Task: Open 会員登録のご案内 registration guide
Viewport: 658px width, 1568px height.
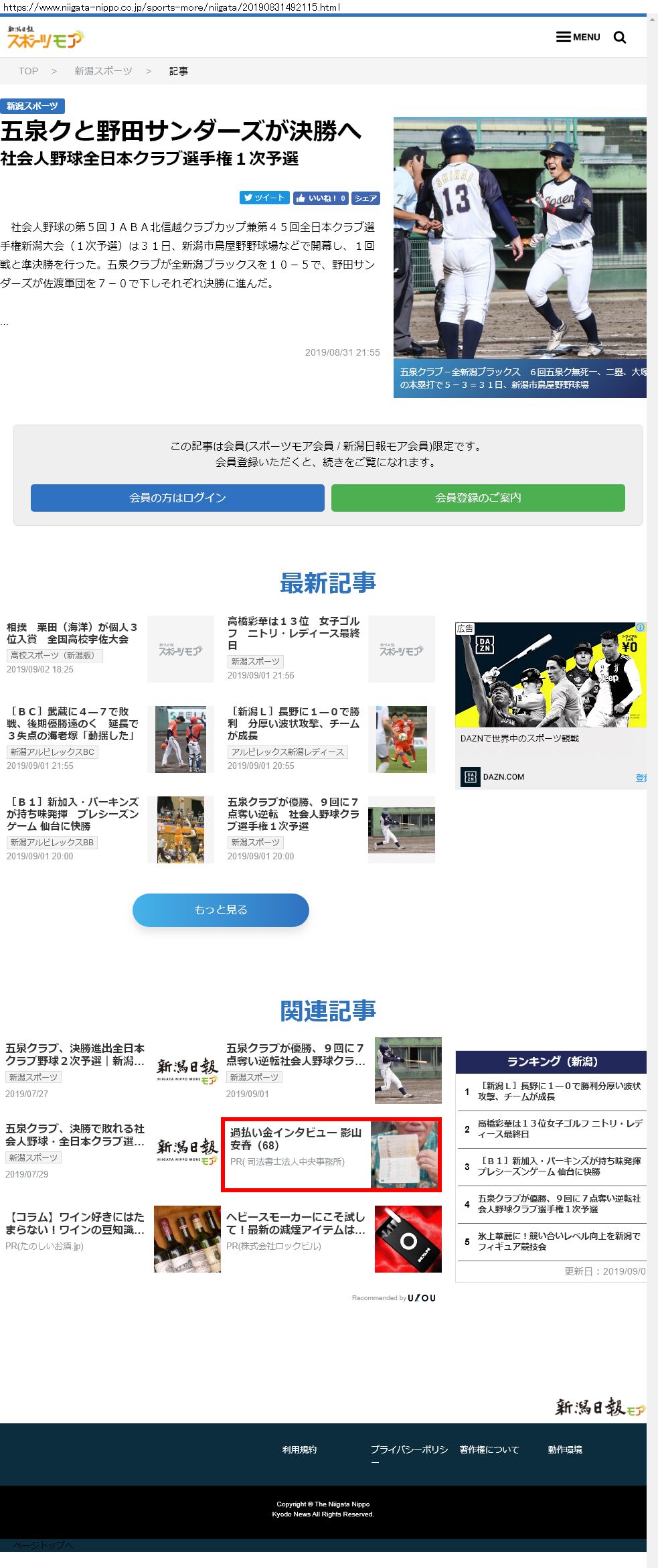Action: (478, 498)
